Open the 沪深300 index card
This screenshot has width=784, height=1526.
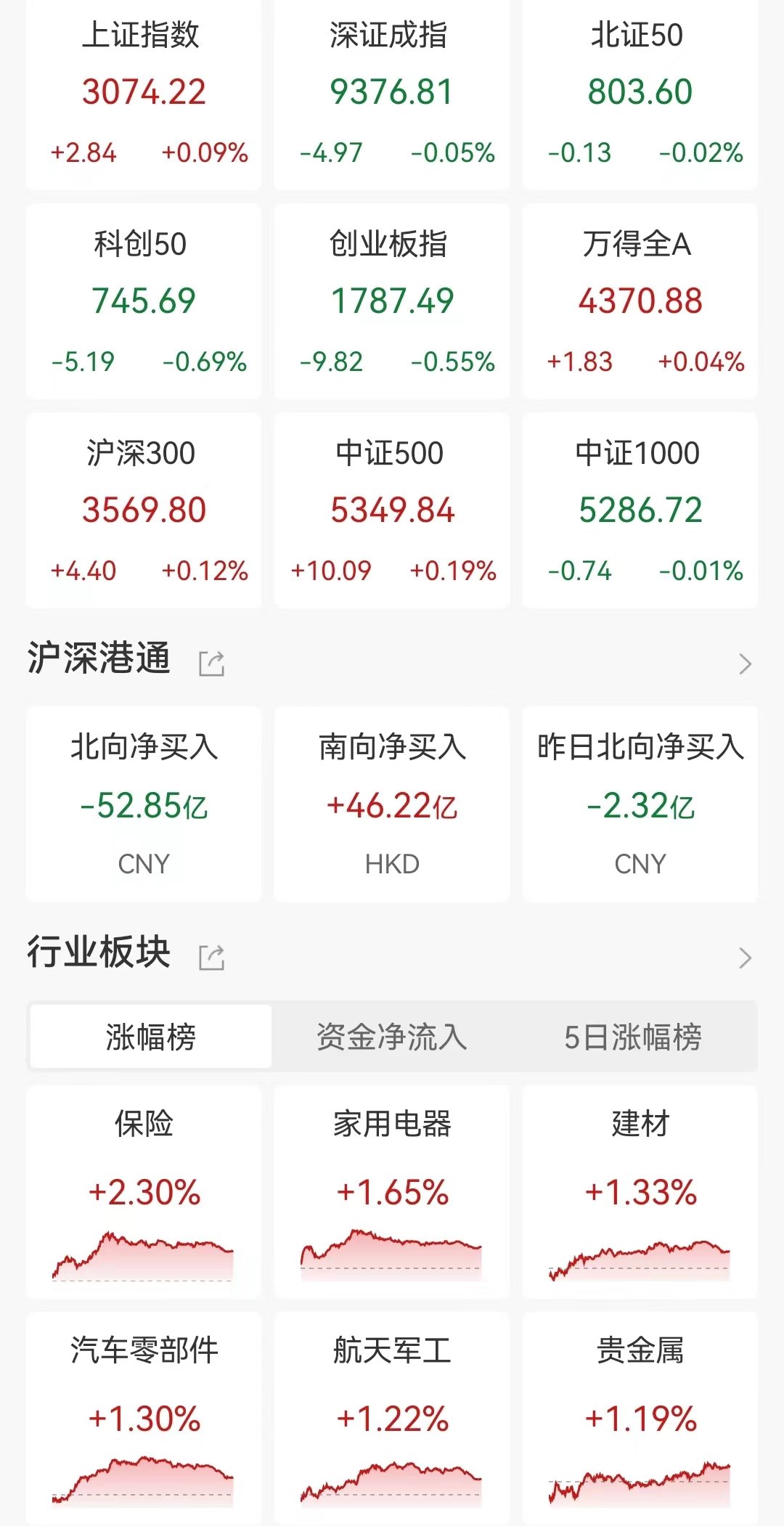pos(144,510)
